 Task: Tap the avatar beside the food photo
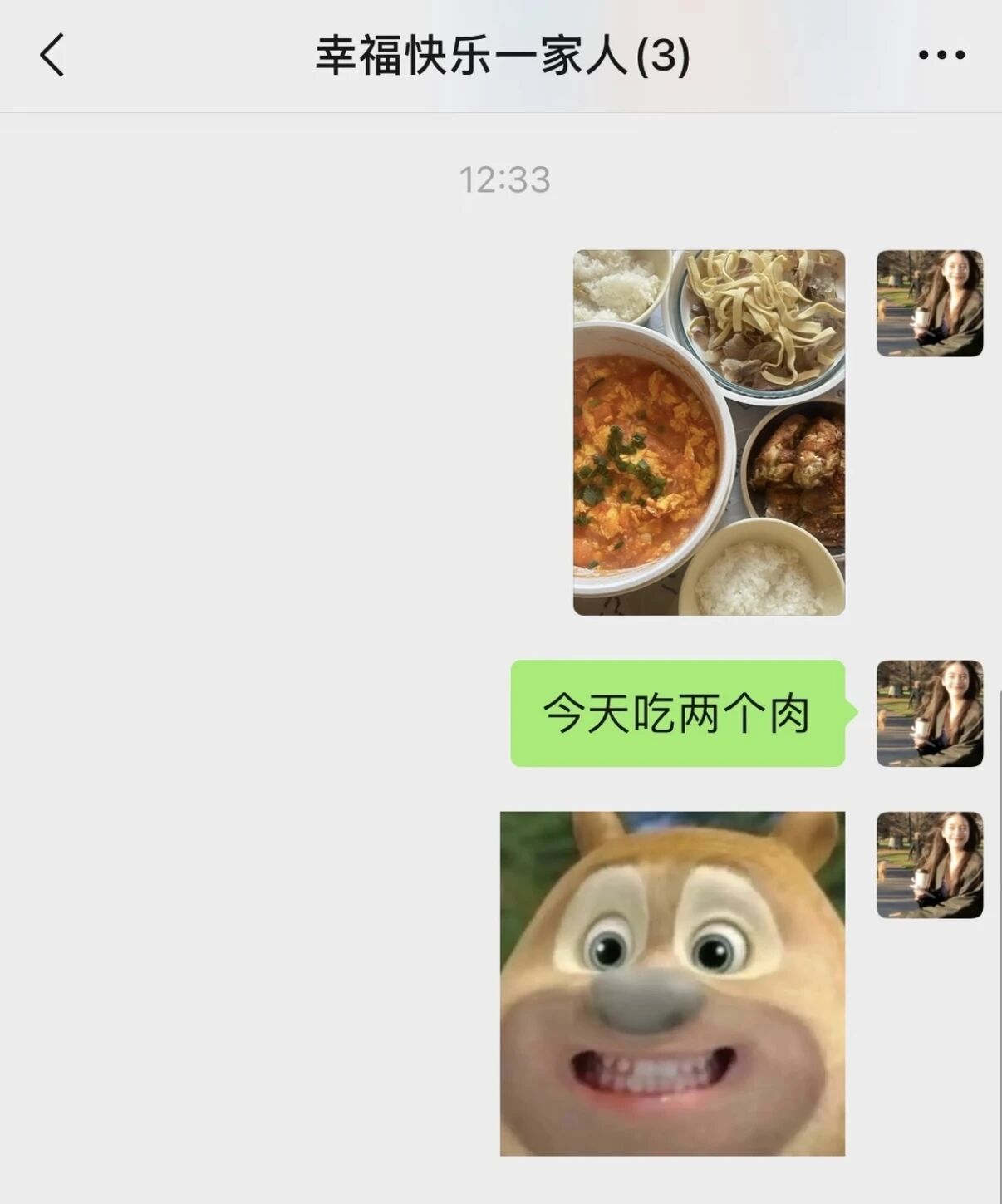929,303
